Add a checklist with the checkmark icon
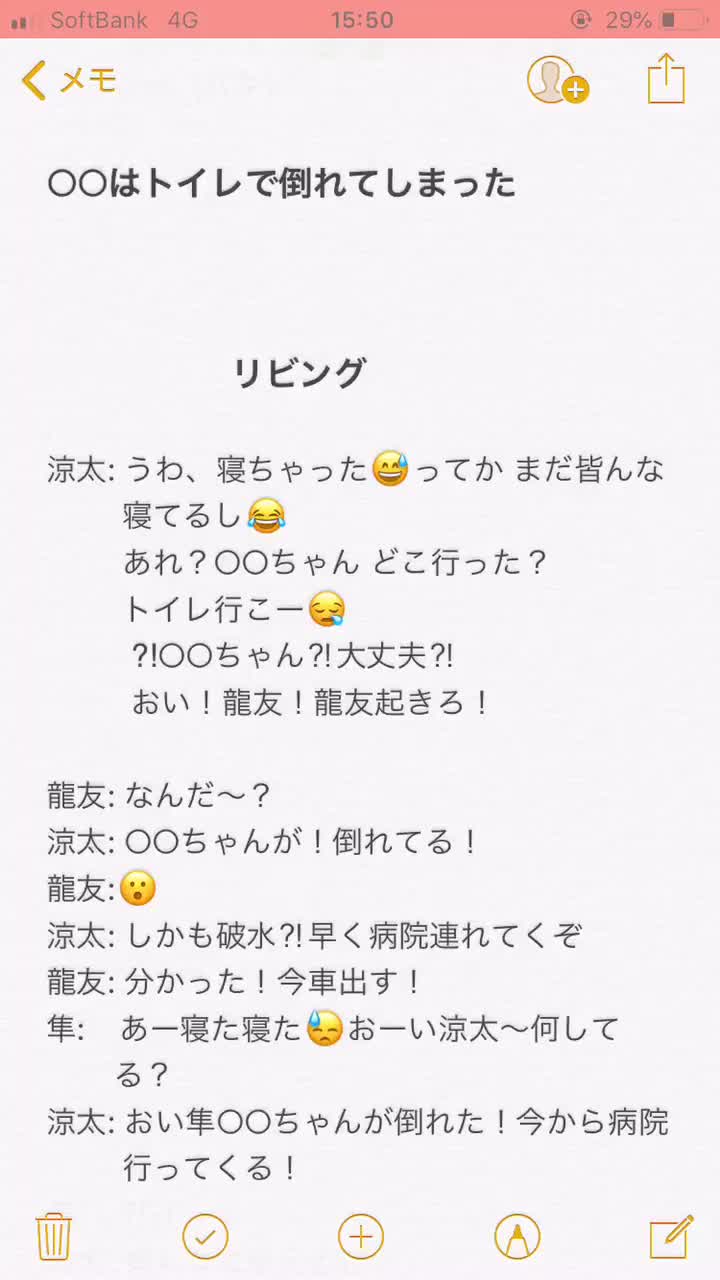 point(205,1237)
